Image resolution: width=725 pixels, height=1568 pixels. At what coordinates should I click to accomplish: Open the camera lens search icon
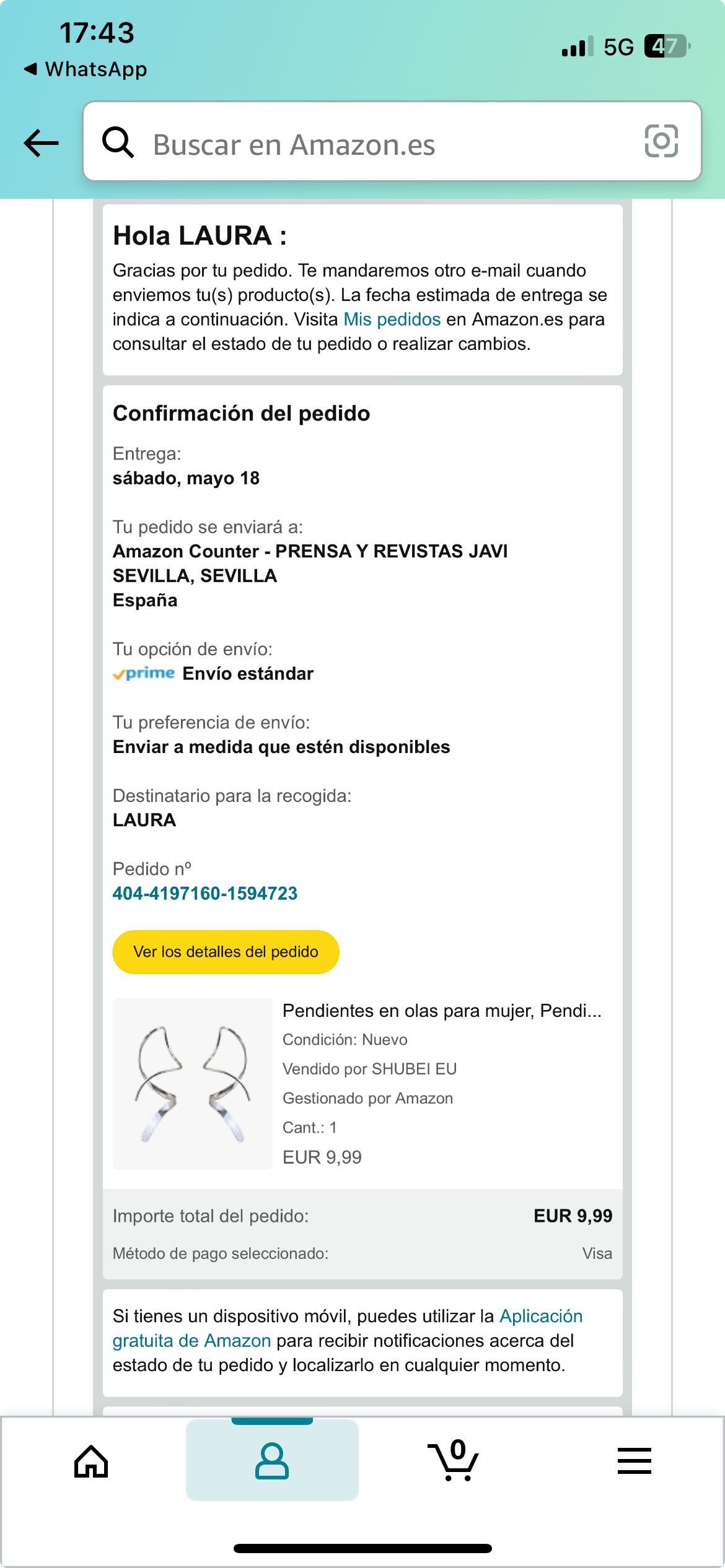pyautogui.click(x=661, y=141)
